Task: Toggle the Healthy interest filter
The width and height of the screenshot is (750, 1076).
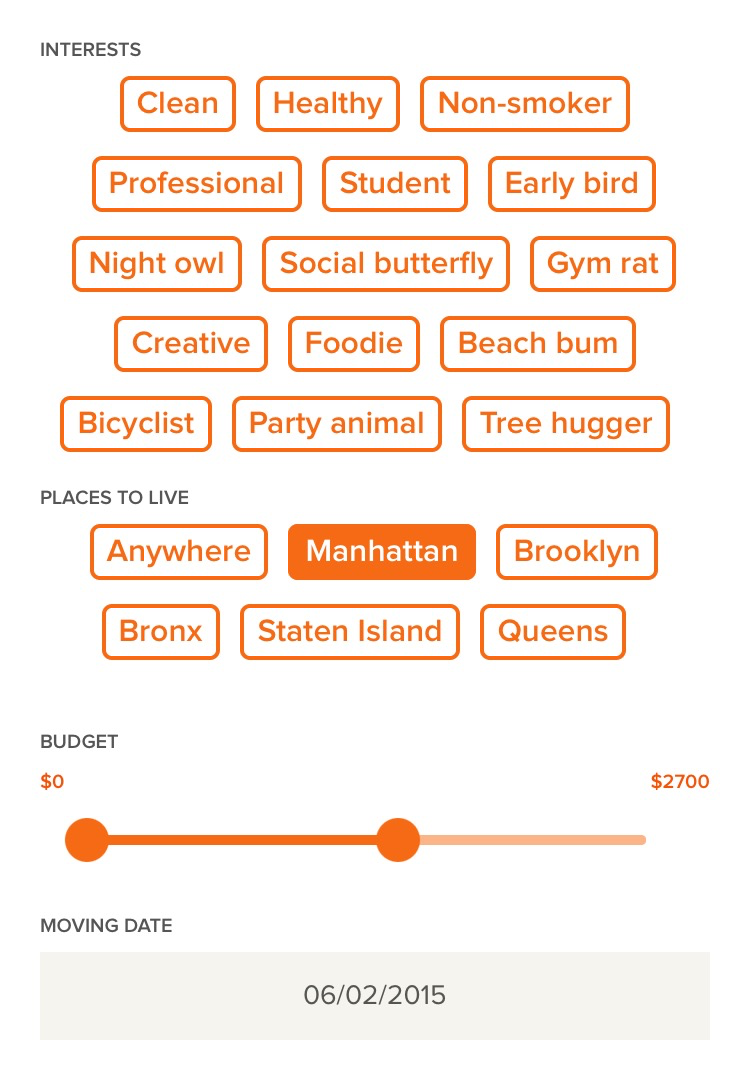Action: pos(327,104)
